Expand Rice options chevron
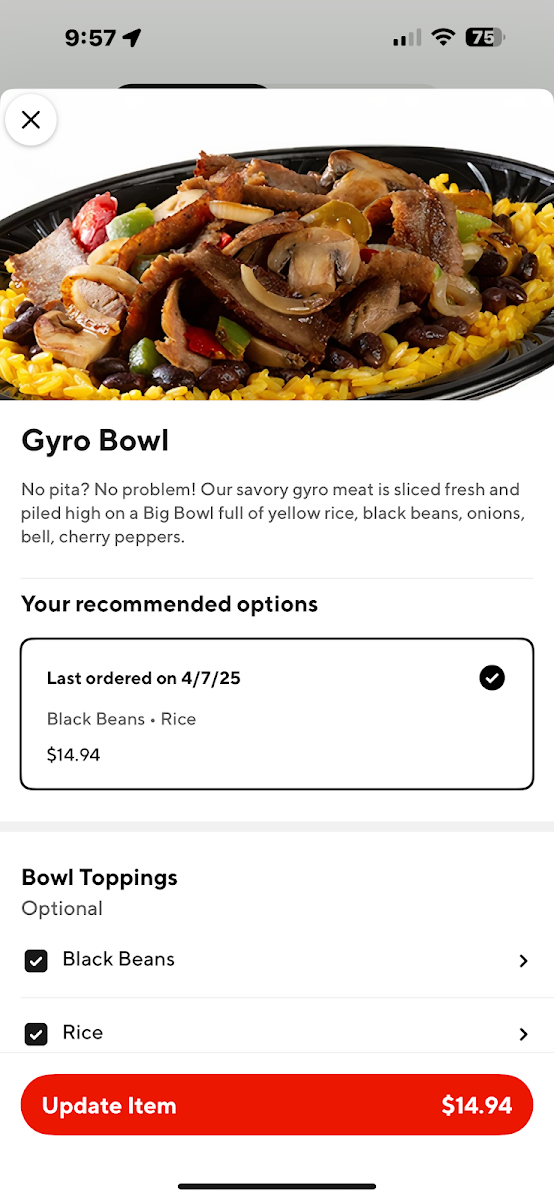 [x=523, y=1034]
